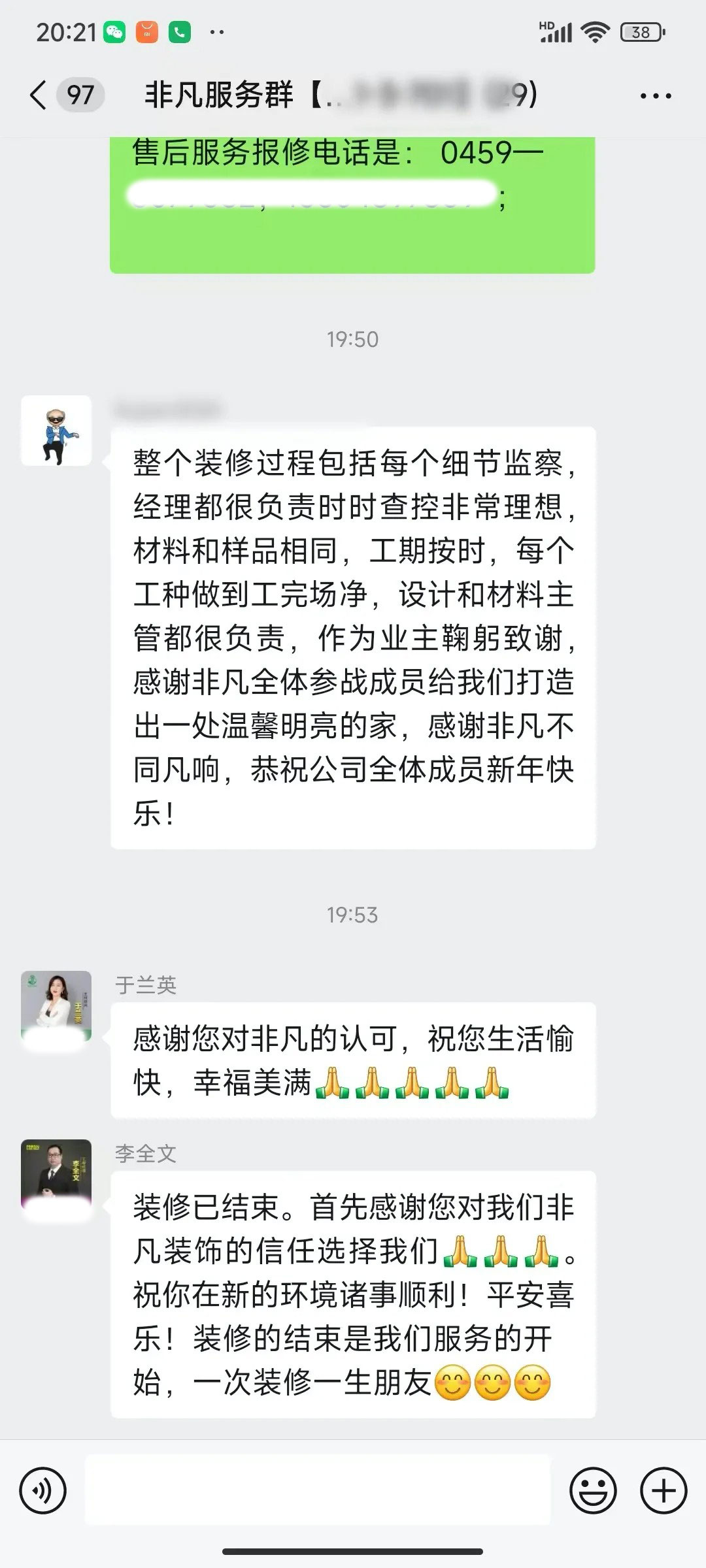
Task: Open the group chat overflow menu
Action: point(655,97)
